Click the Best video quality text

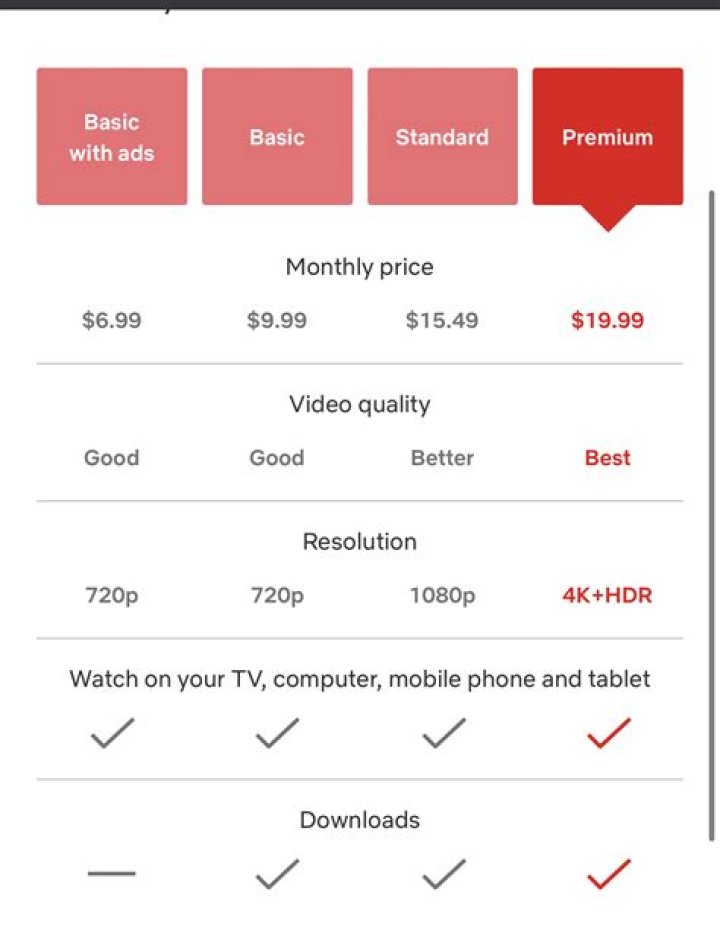(607, 458)
